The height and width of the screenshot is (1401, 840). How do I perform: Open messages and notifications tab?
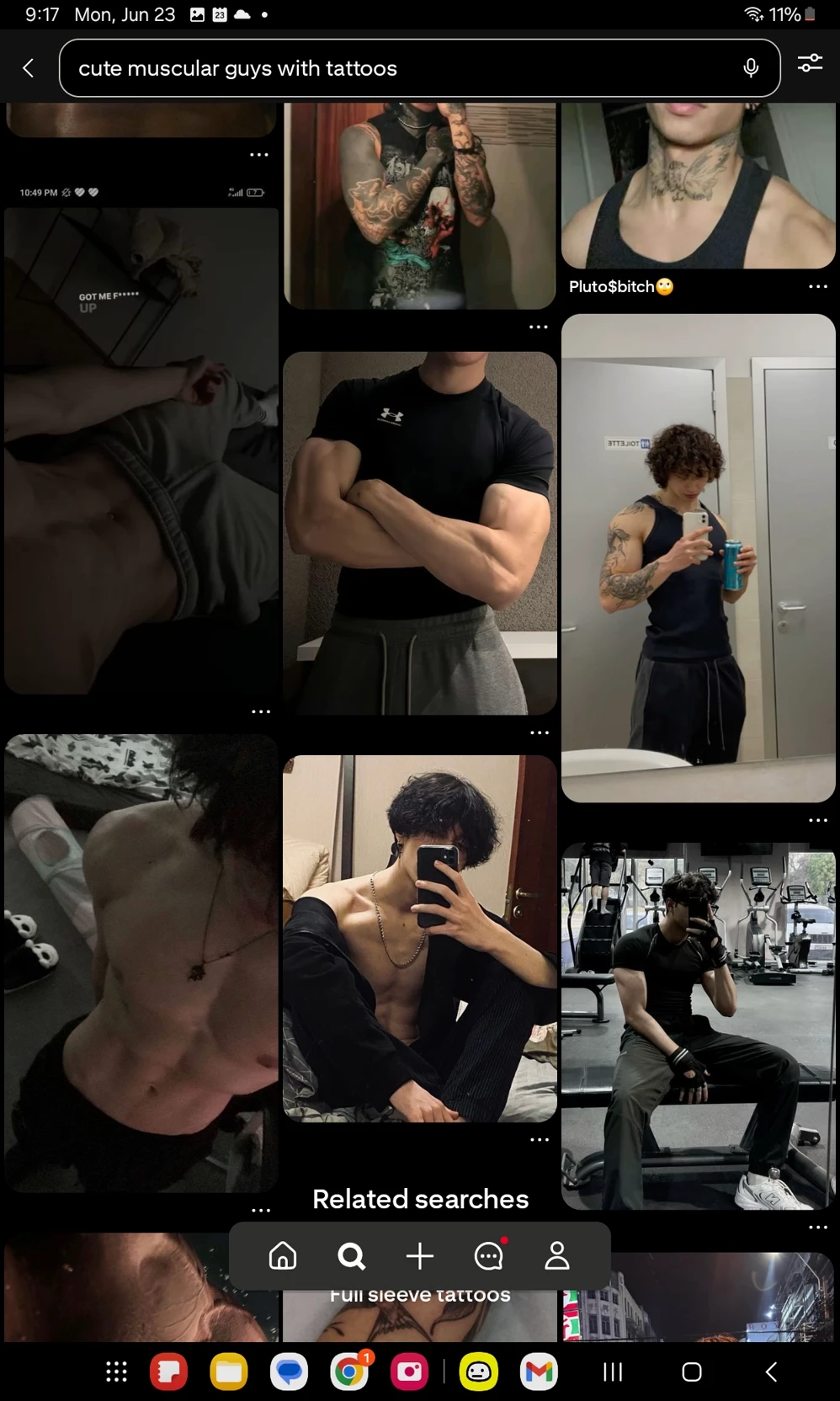click(x=489, y=1255)
